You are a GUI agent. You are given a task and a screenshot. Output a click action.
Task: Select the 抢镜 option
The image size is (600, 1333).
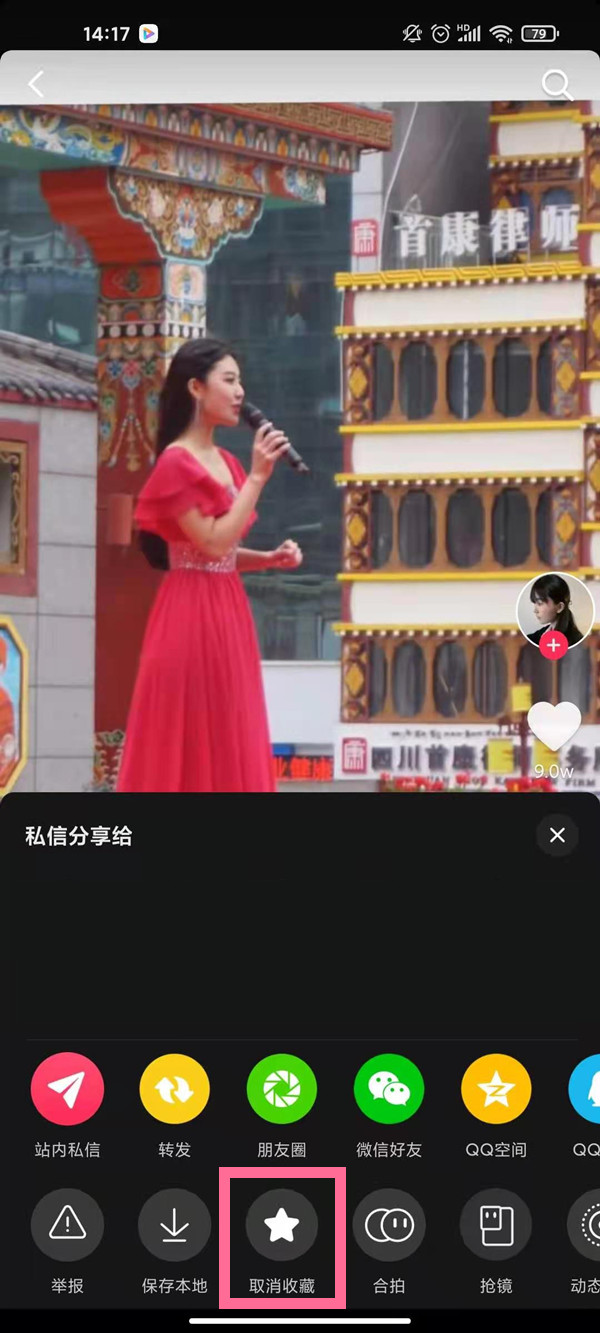click(496, 1225)
